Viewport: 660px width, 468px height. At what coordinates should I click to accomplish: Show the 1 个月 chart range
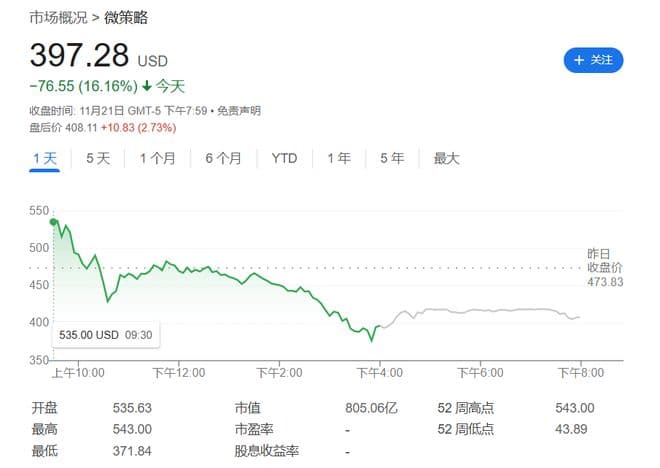158,158
